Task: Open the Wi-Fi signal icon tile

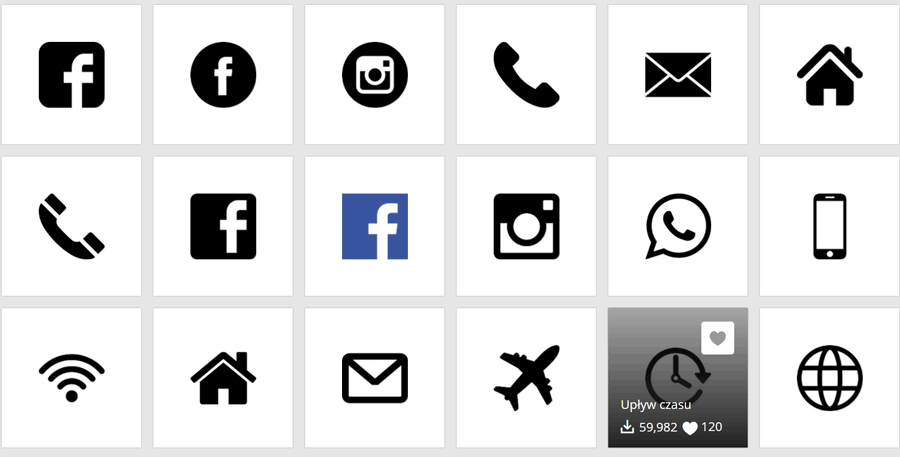Action: tap(71, 378)
